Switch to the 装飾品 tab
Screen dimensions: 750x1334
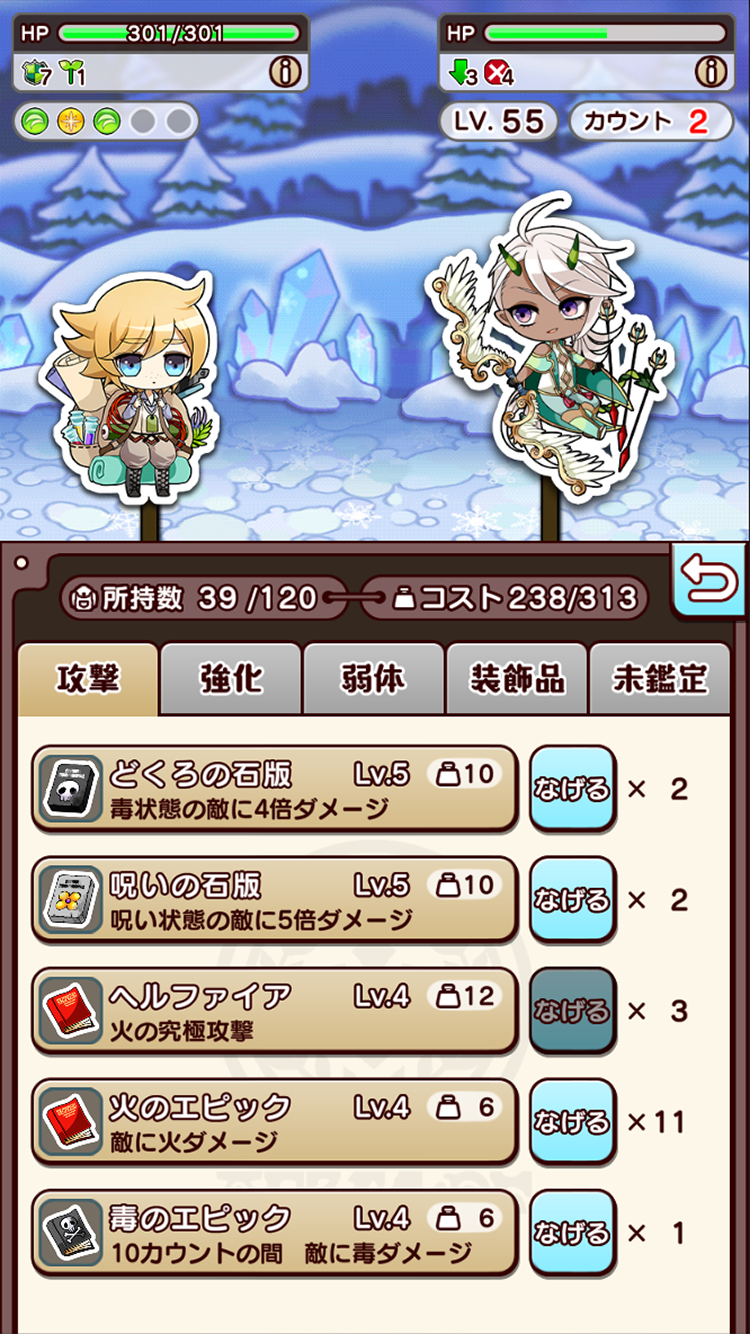pos(517,680)
